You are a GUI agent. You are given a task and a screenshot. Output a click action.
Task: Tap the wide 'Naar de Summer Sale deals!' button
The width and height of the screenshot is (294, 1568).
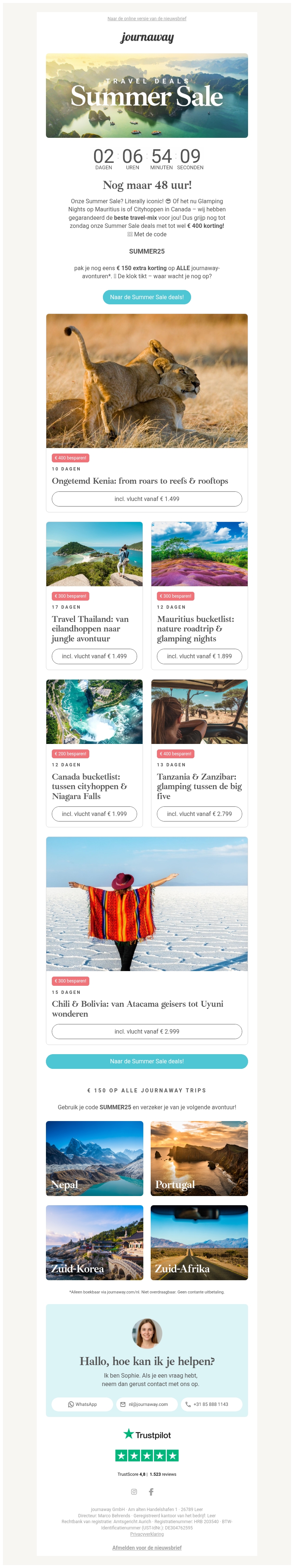point(147,1062)
